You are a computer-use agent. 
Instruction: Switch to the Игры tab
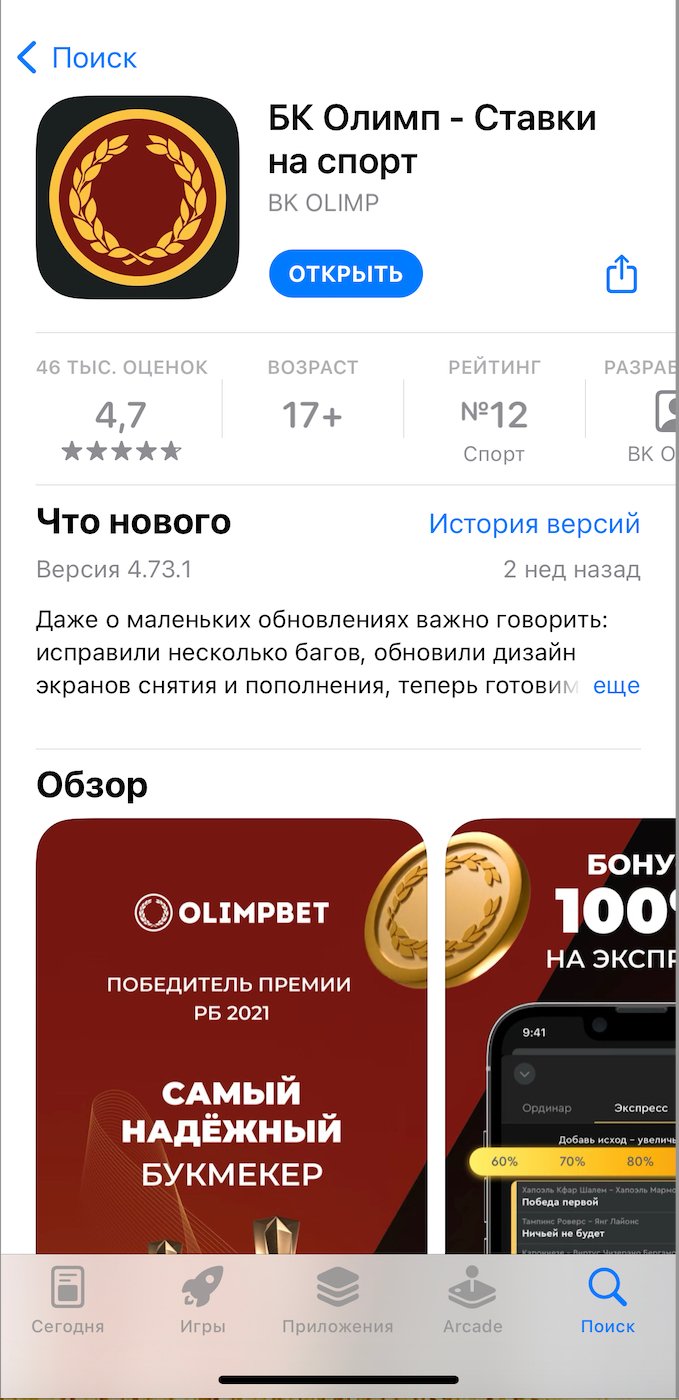tap(202, 1300)
